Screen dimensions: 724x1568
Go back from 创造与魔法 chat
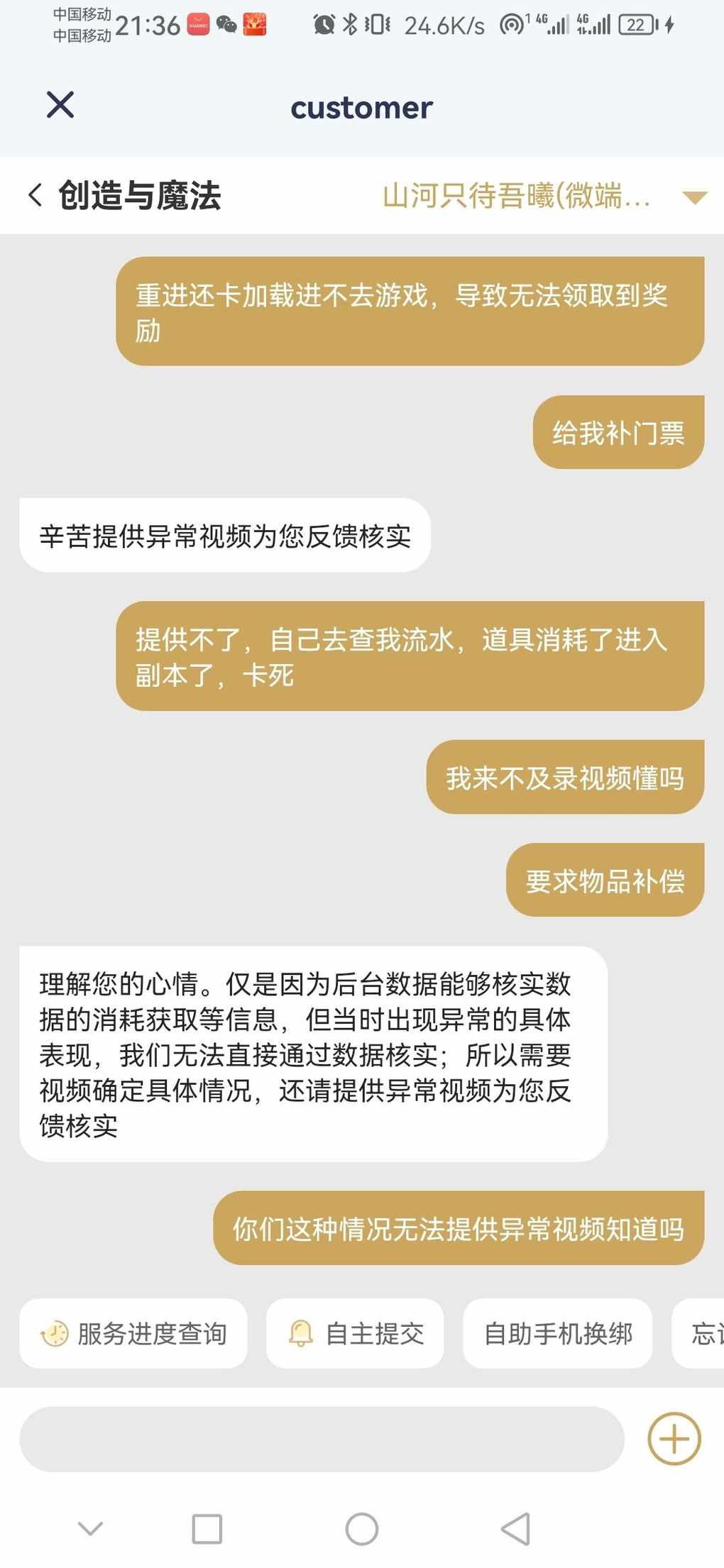[35, 195]
